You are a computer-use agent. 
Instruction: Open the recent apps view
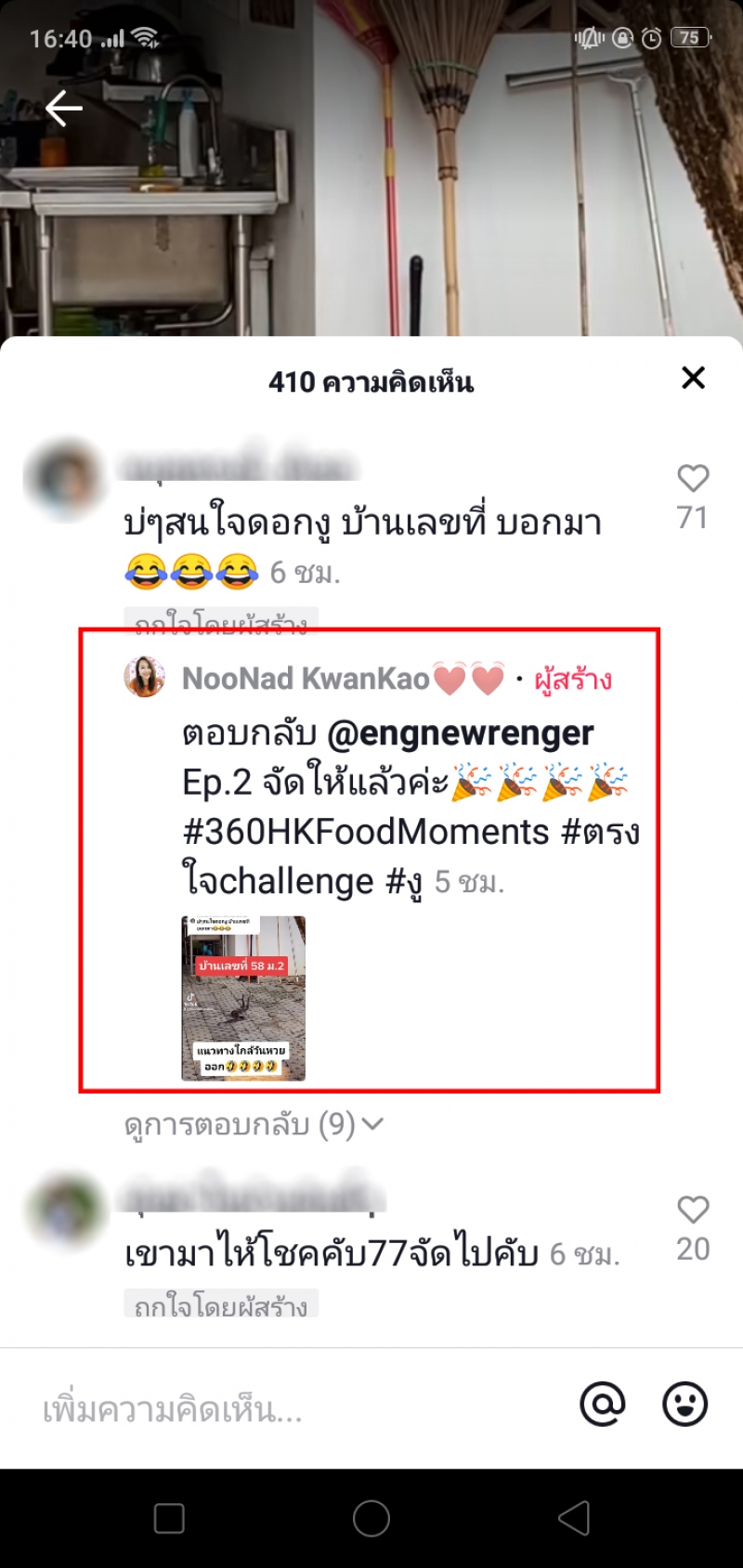tap(169, 1519)
